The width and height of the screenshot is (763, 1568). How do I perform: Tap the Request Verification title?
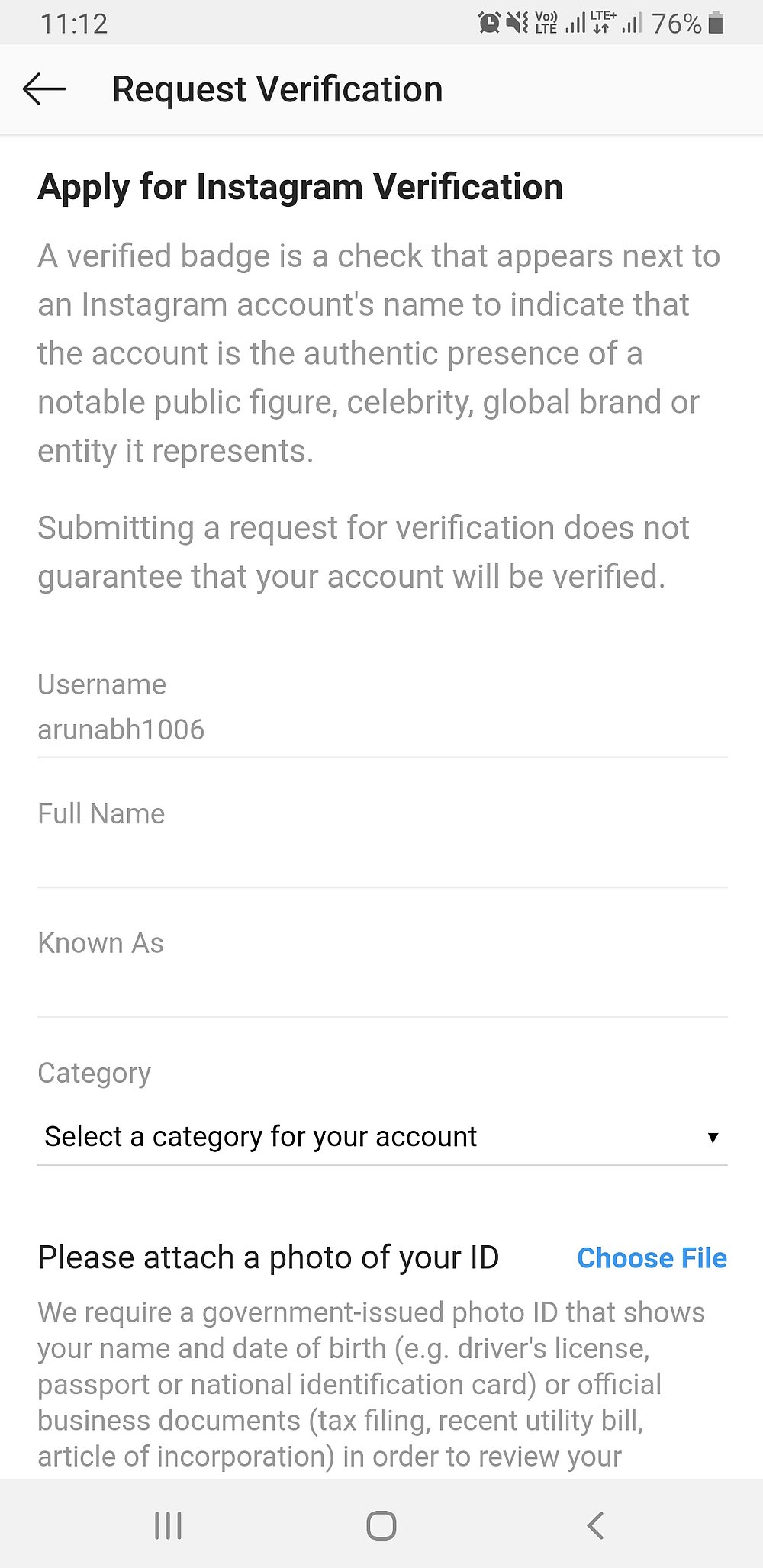tap(277, 89)
